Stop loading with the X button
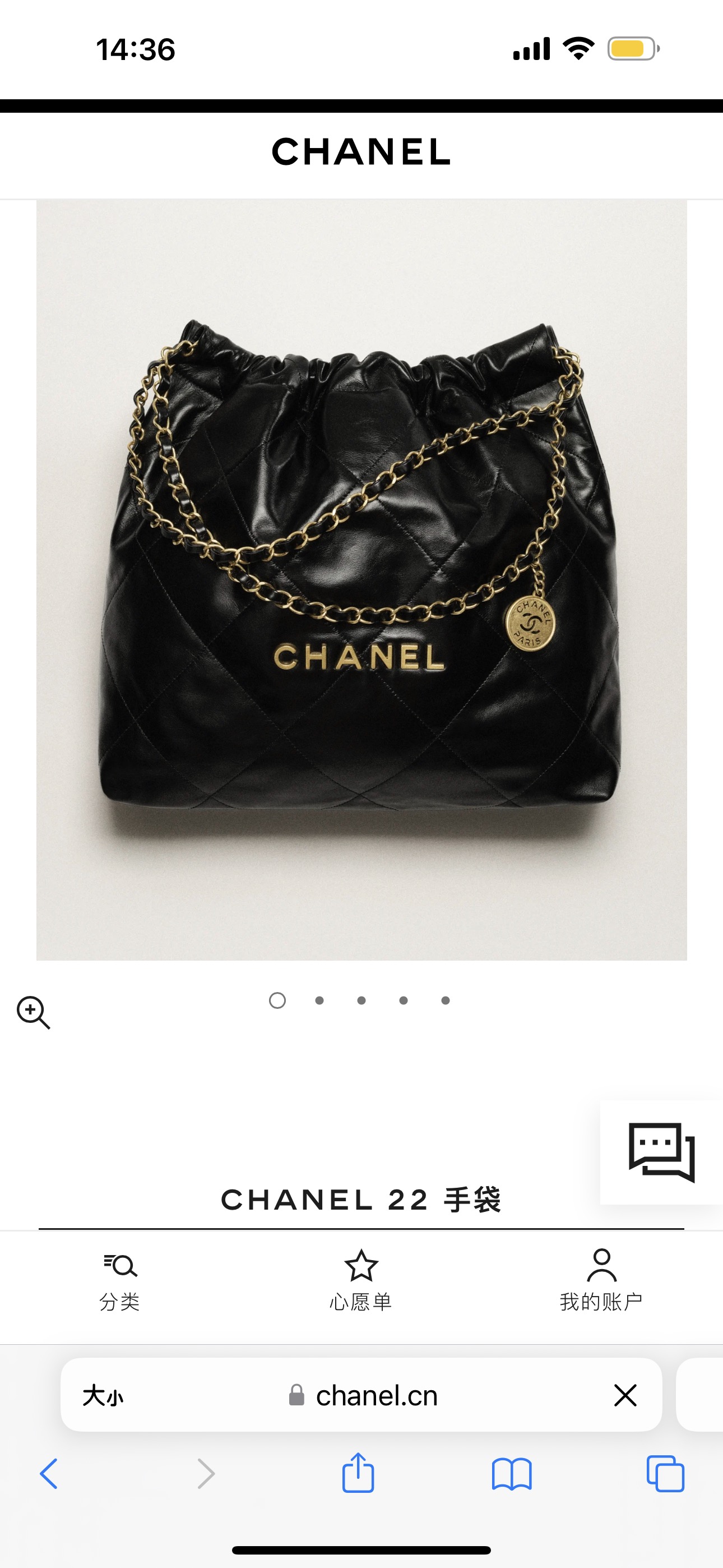723x1568 pixels. coord(625,1395)
